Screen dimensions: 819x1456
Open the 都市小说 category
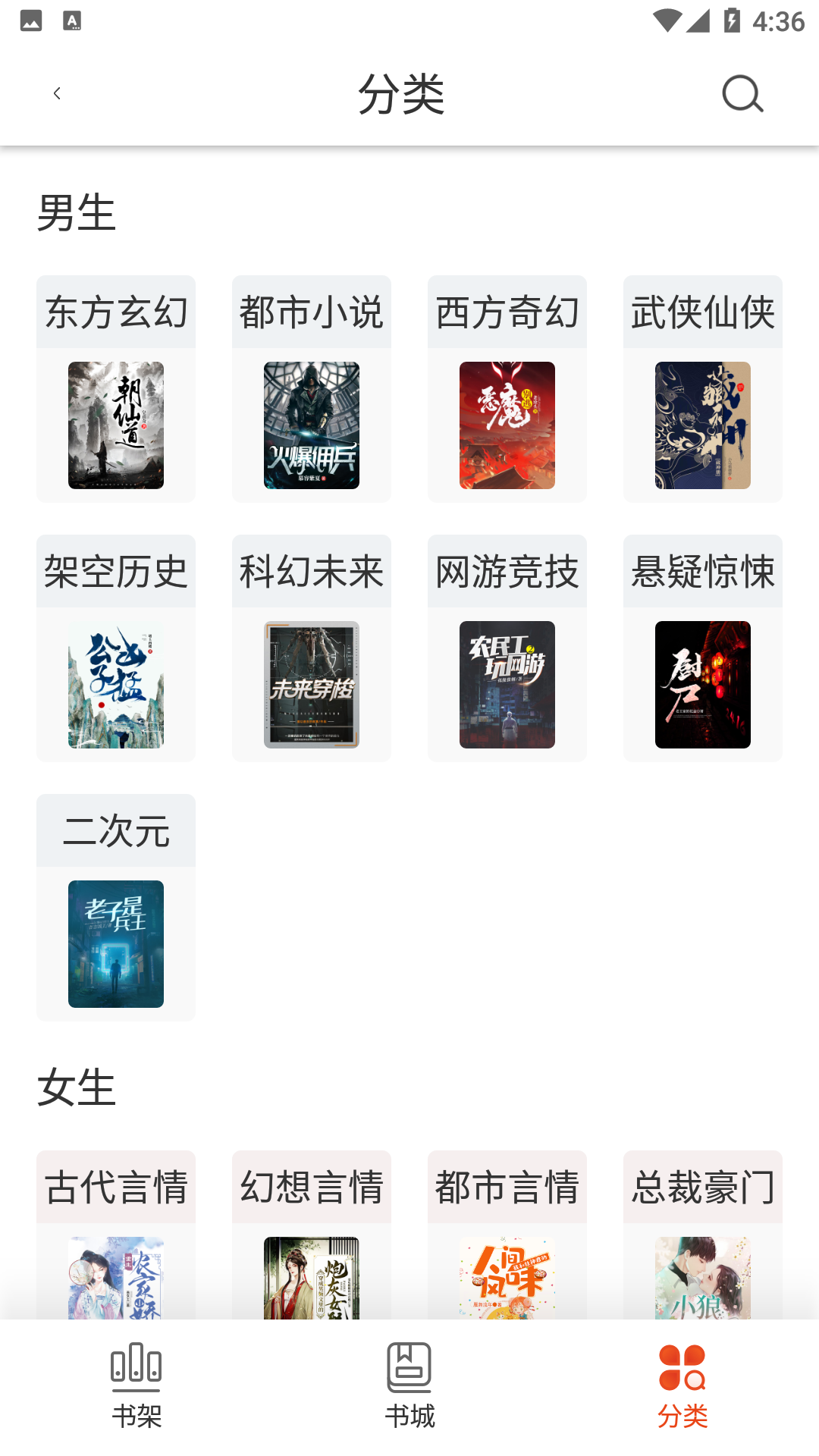tap(311, 311)
